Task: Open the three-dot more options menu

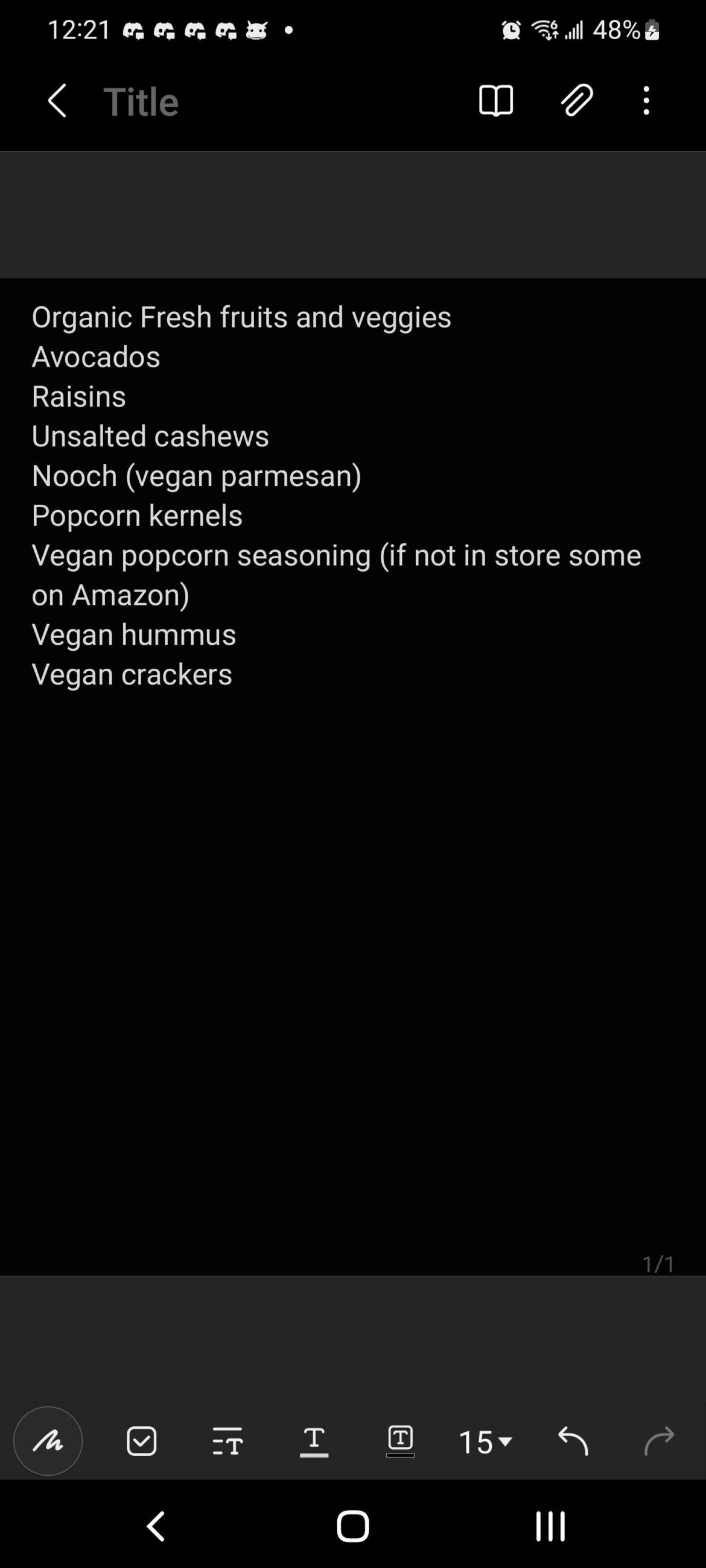Action: pyautogui.click(x=645, y=101)
